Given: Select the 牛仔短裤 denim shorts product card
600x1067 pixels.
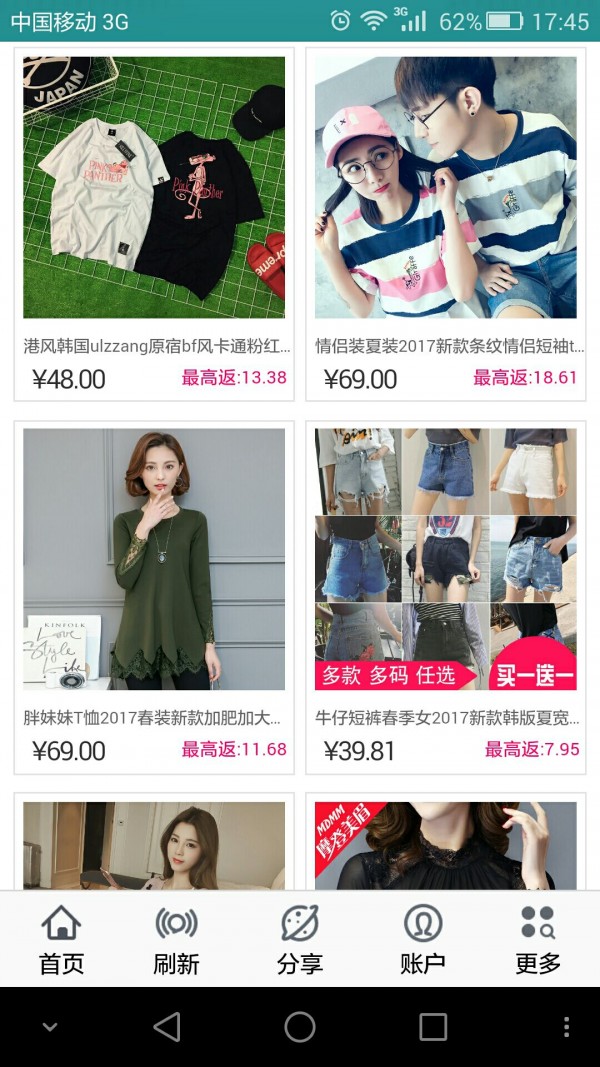Looking at the screenshot, I should [x=445, y=597].
